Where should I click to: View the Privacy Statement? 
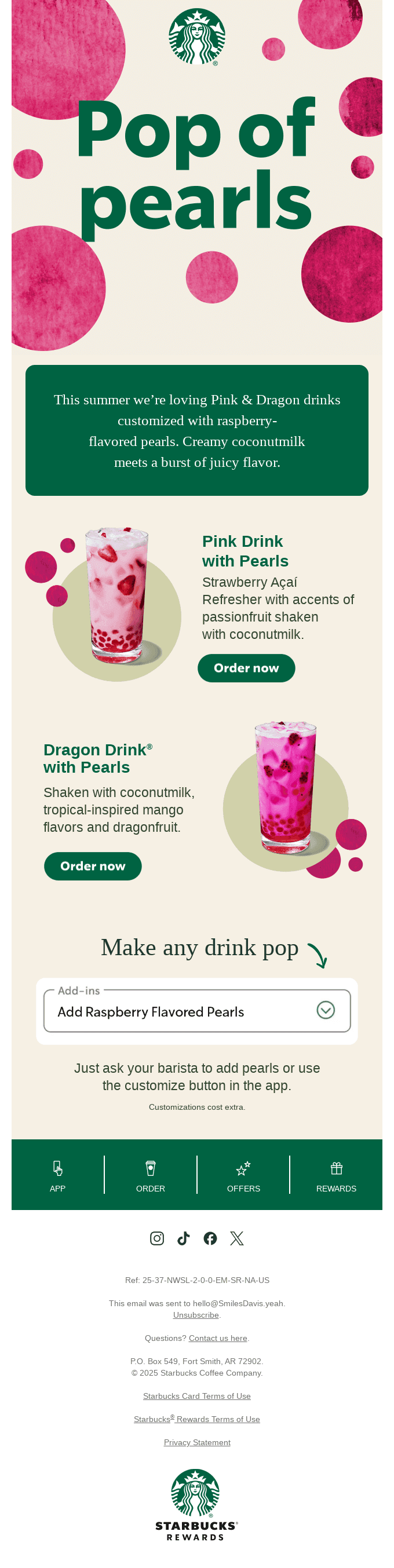(x=196, y=1442)
